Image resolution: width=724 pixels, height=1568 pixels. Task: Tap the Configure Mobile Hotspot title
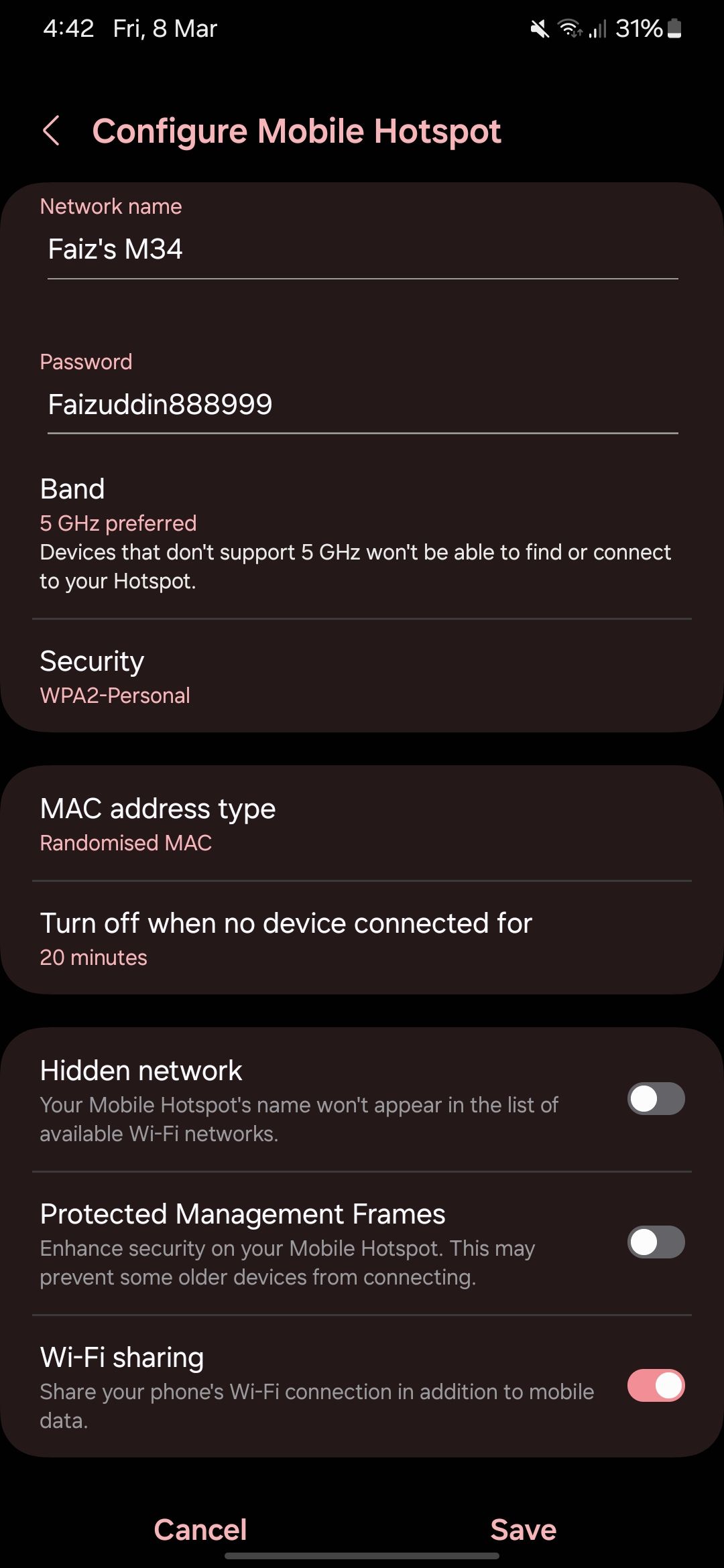click(x=296, y=131)
